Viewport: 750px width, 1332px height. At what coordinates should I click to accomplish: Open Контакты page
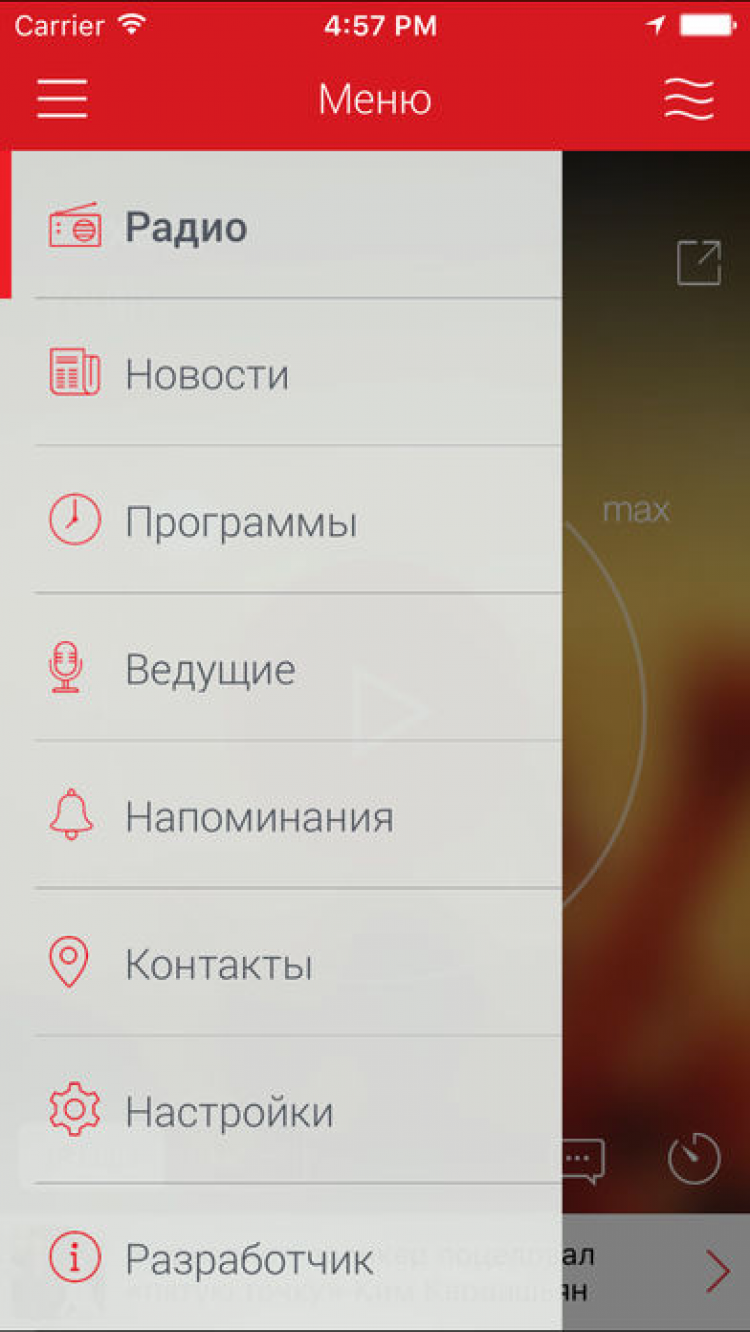tap(218, 965)
